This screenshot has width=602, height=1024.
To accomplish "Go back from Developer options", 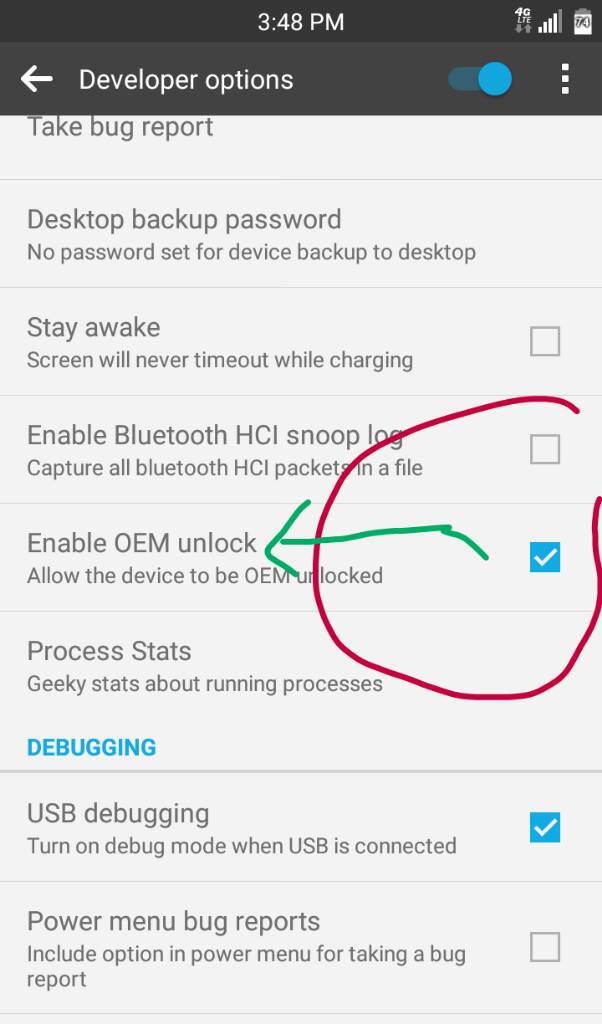I will pyautogui.click(x=37, y=79).
